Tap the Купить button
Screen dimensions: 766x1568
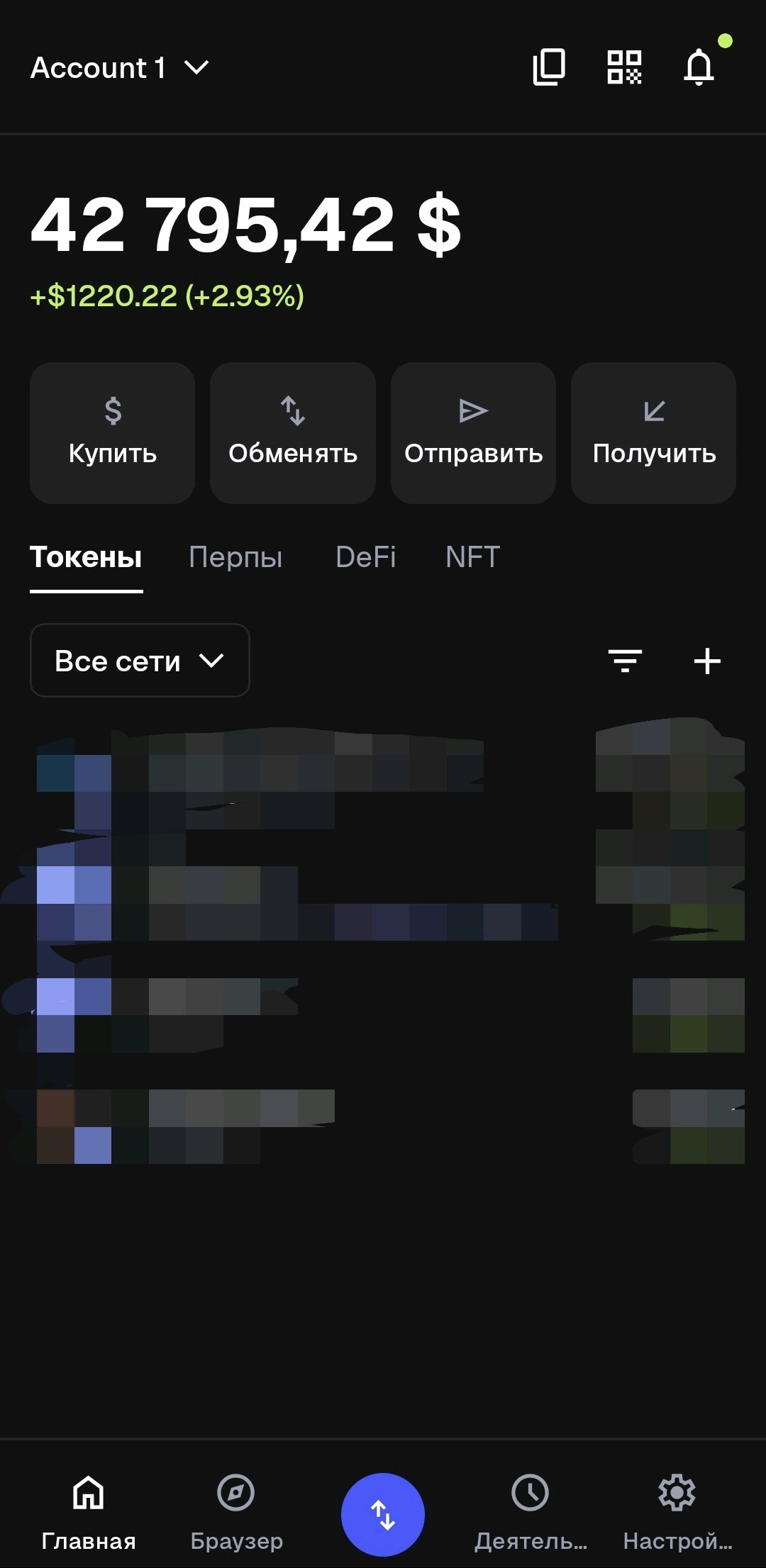(112, 432)
